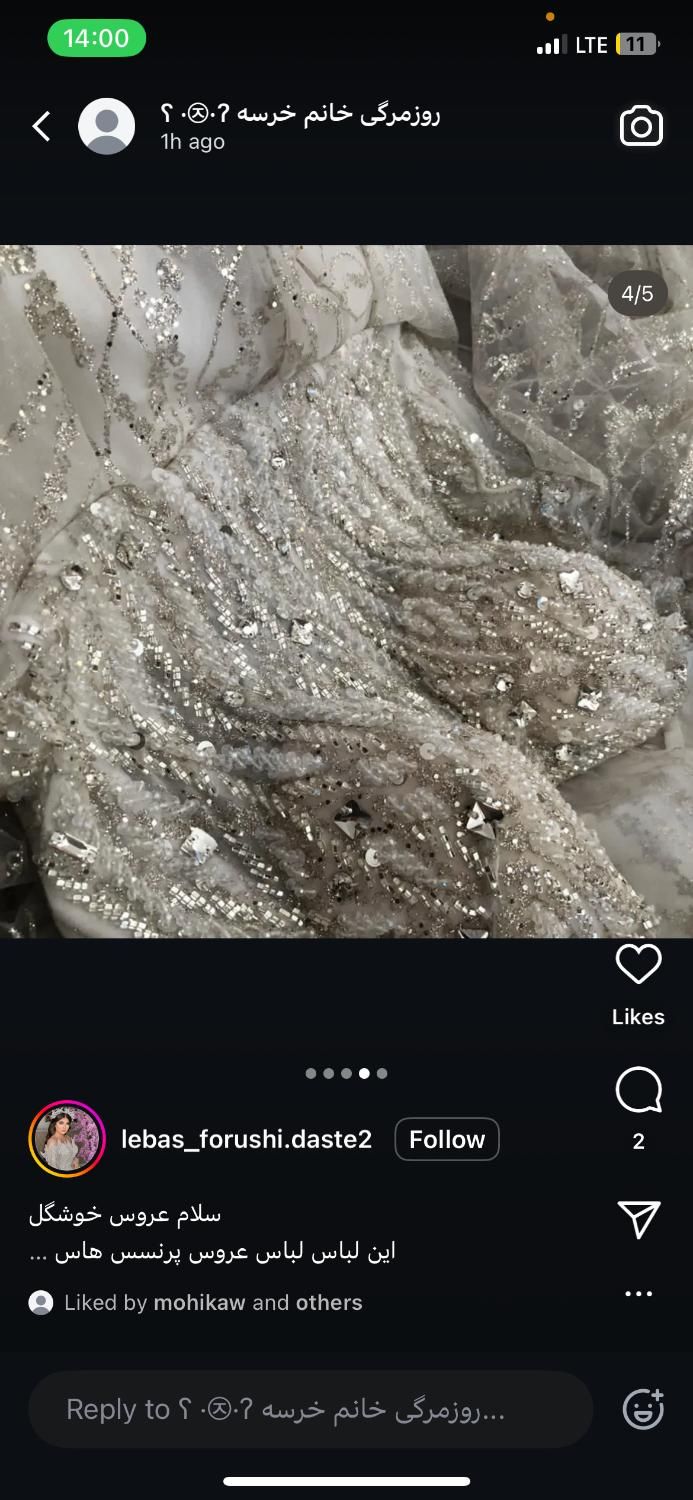This screenshot has height=1500, width=693.
Task: Like the shared post with the heart
Action: [x=638, y=965]
